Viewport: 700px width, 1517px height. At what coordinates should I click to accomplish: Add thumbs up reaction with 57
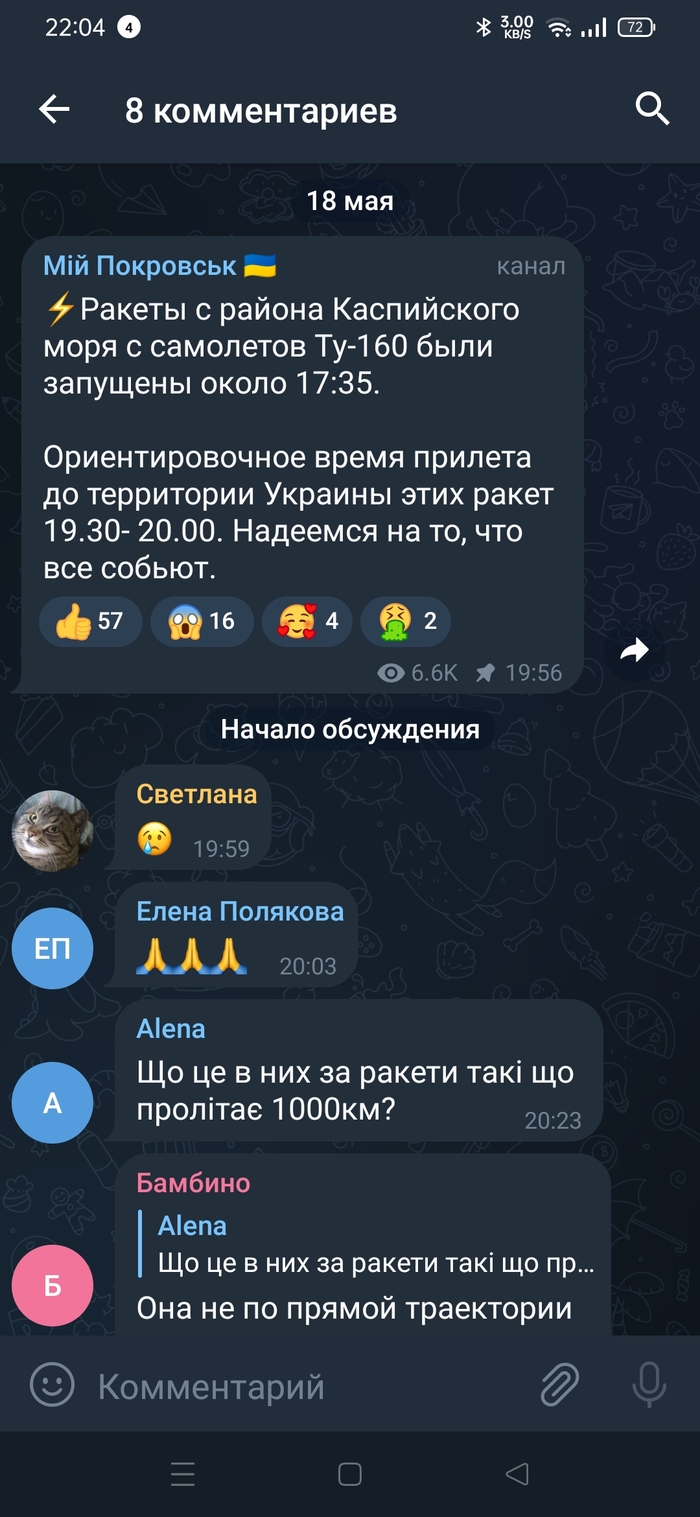[x=90, y=621]
